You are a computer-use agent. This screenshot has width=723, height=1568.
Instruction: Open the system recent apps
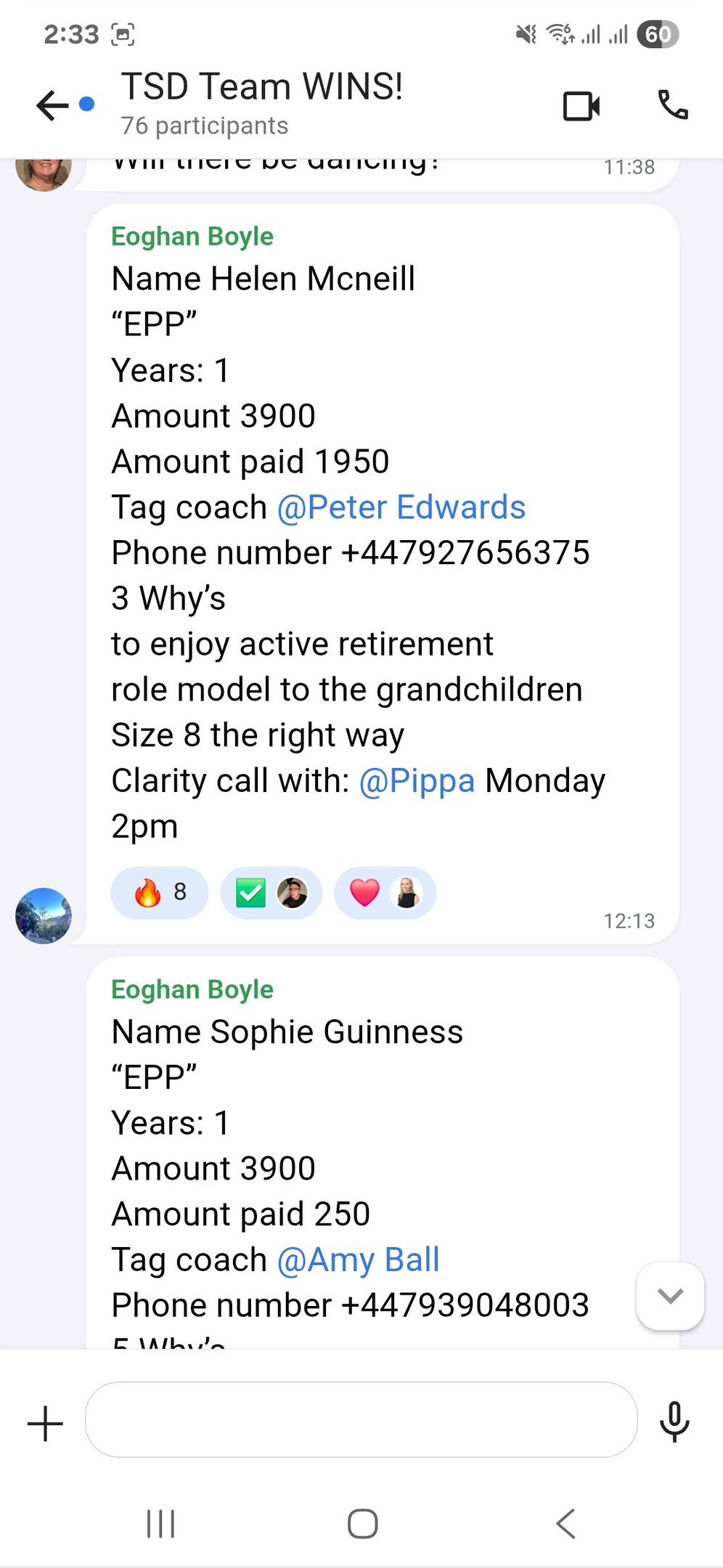coord(160,1524)
